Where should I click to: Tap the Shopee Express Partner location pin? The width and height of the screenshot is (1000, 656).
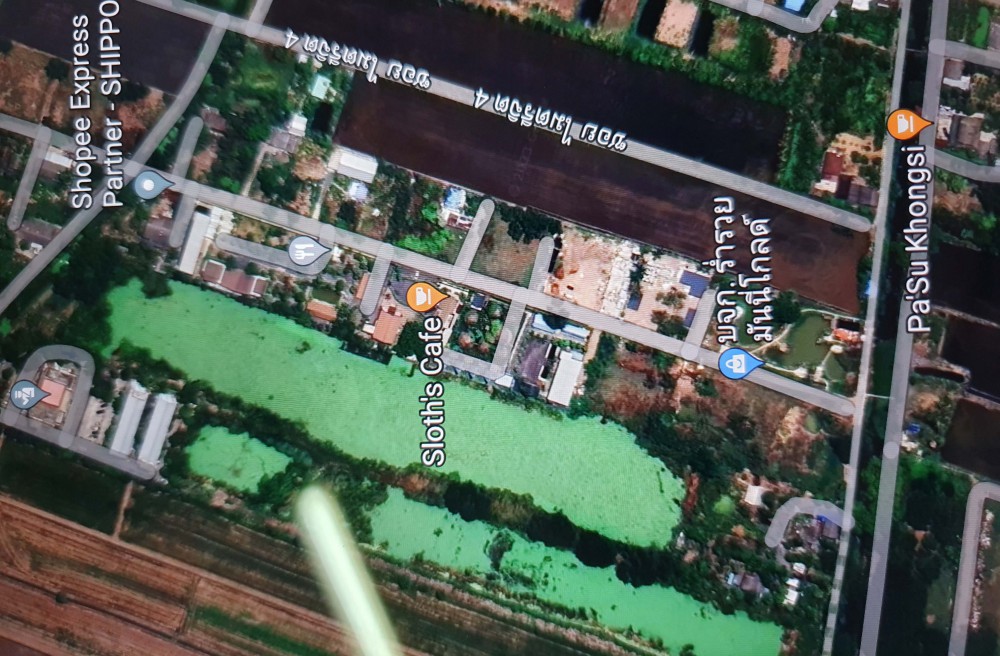tap(152, 184)
